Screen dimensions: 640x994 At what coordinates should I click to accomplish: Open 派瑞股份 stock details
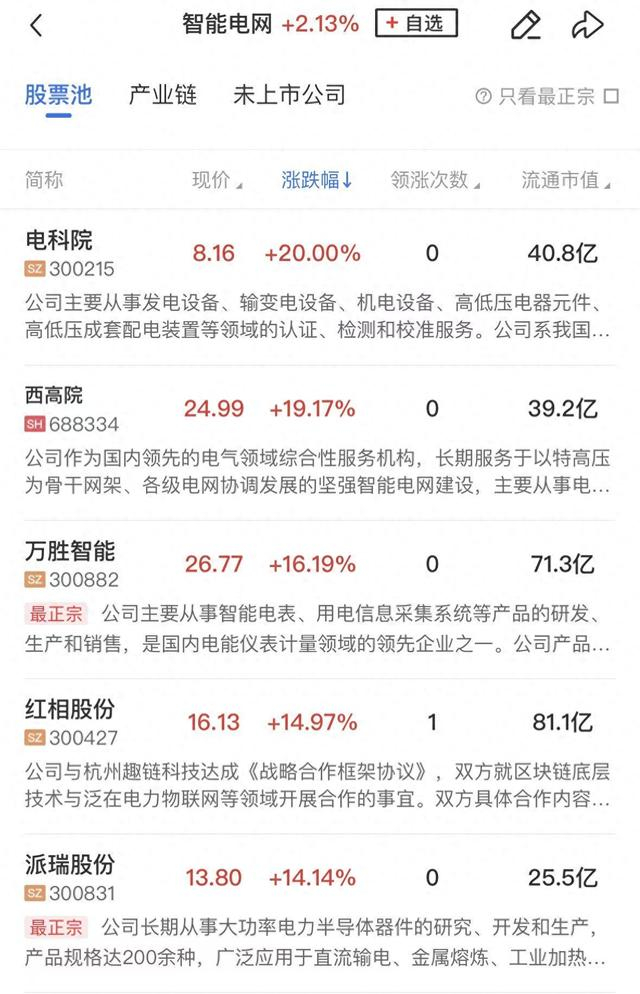pyautogui.click(x=70, y=865)
